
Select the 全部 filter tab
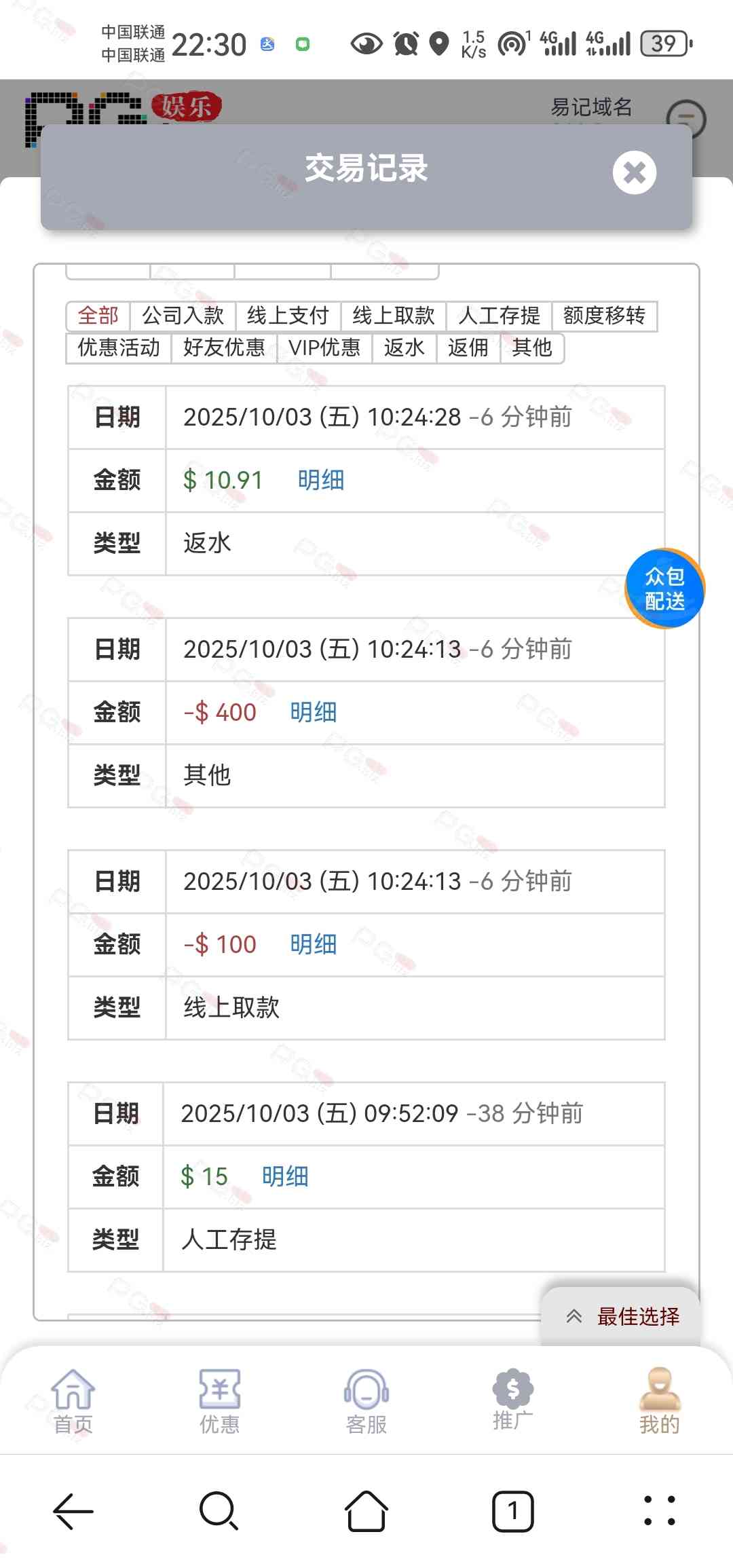(x=98, y=316)
